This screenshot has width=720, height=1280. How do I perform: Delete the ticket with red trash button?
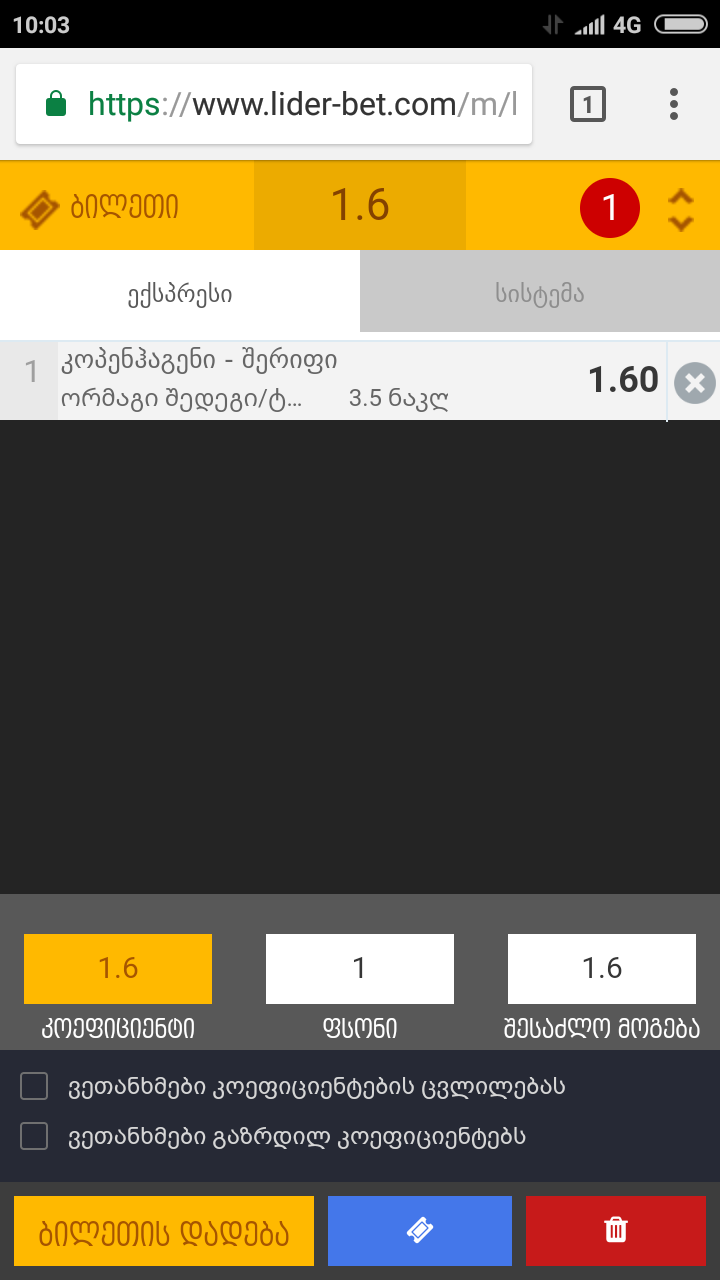[616, 1231]
